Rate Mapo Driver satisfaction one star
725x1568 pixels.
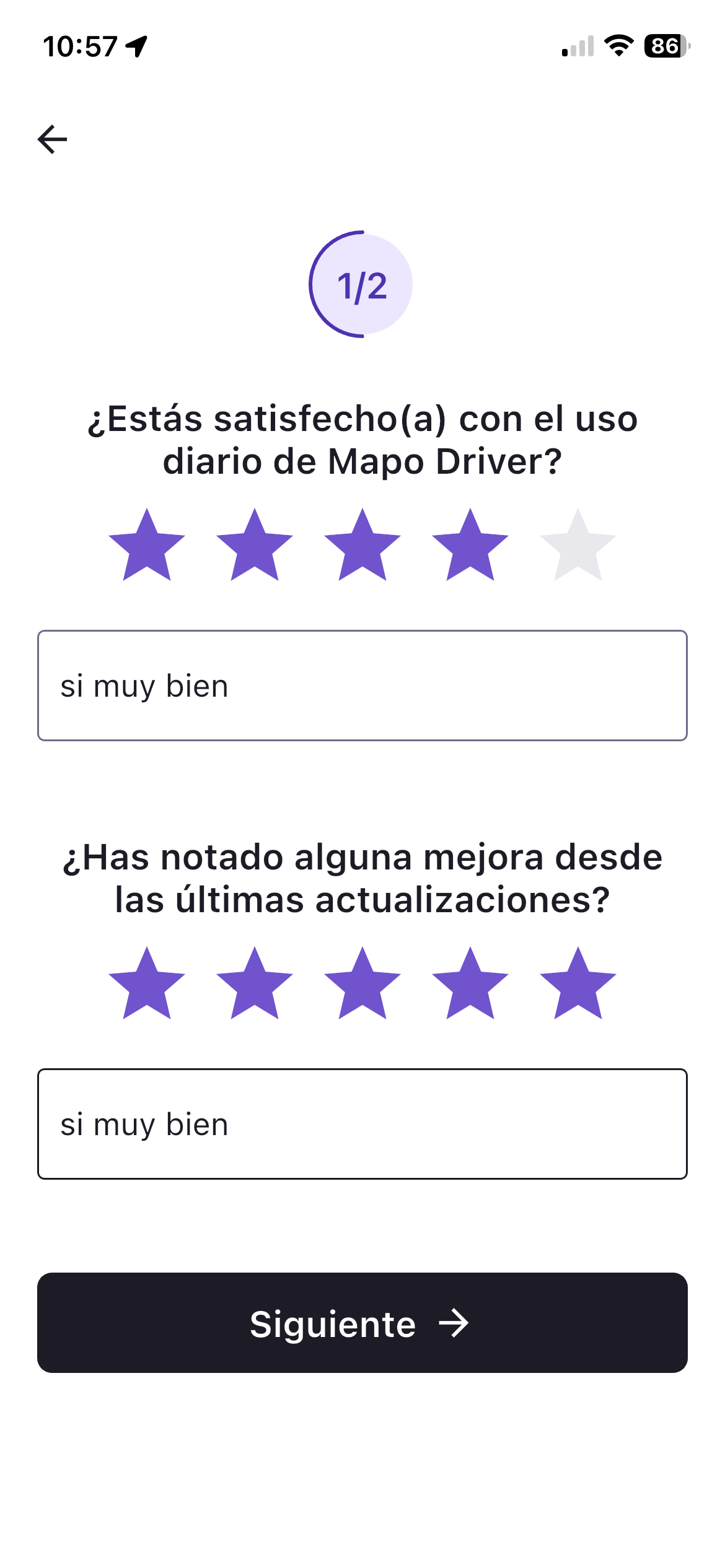coord(147,546)
